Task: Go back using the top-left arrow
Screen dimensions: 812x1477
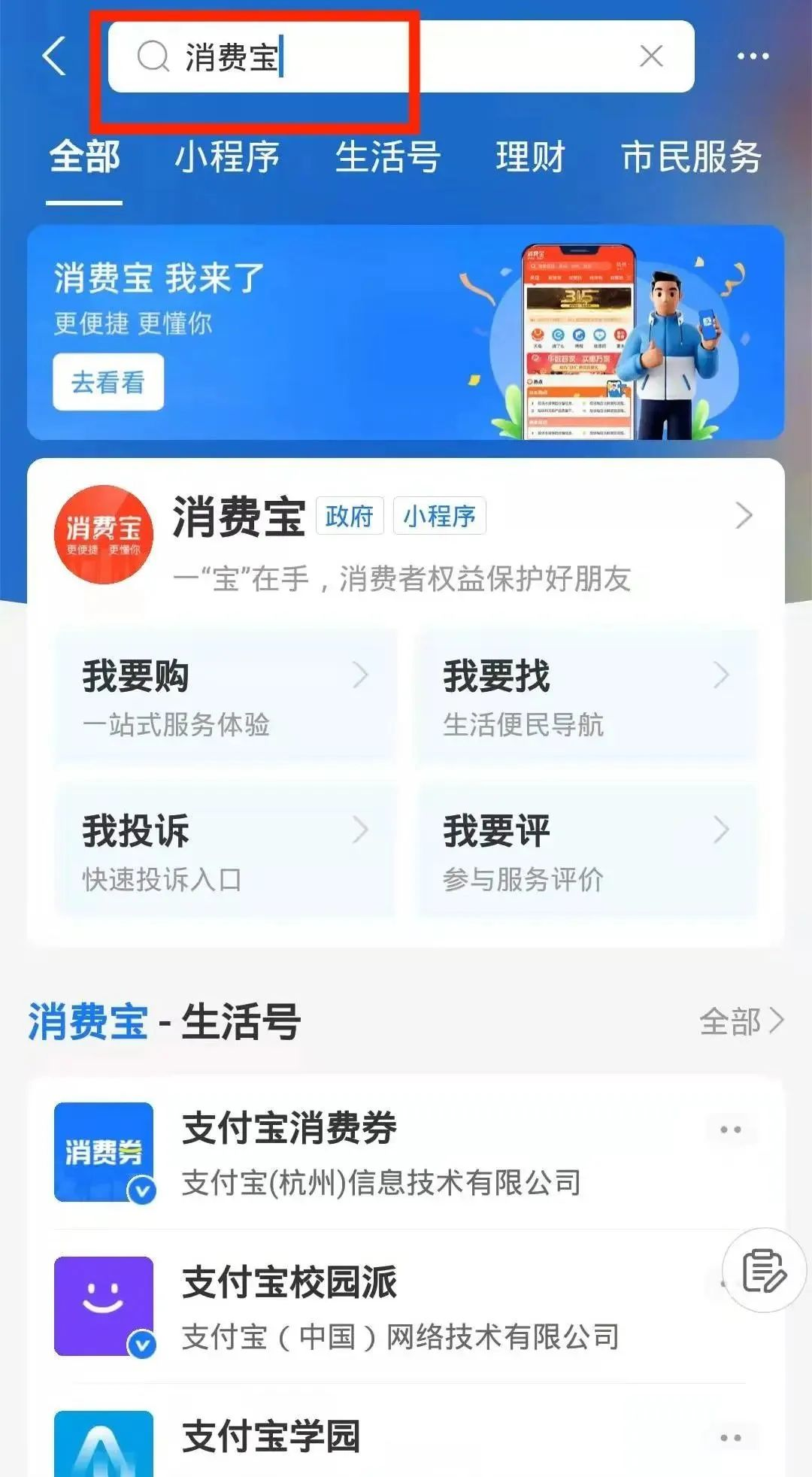Action: pos(54,56)
